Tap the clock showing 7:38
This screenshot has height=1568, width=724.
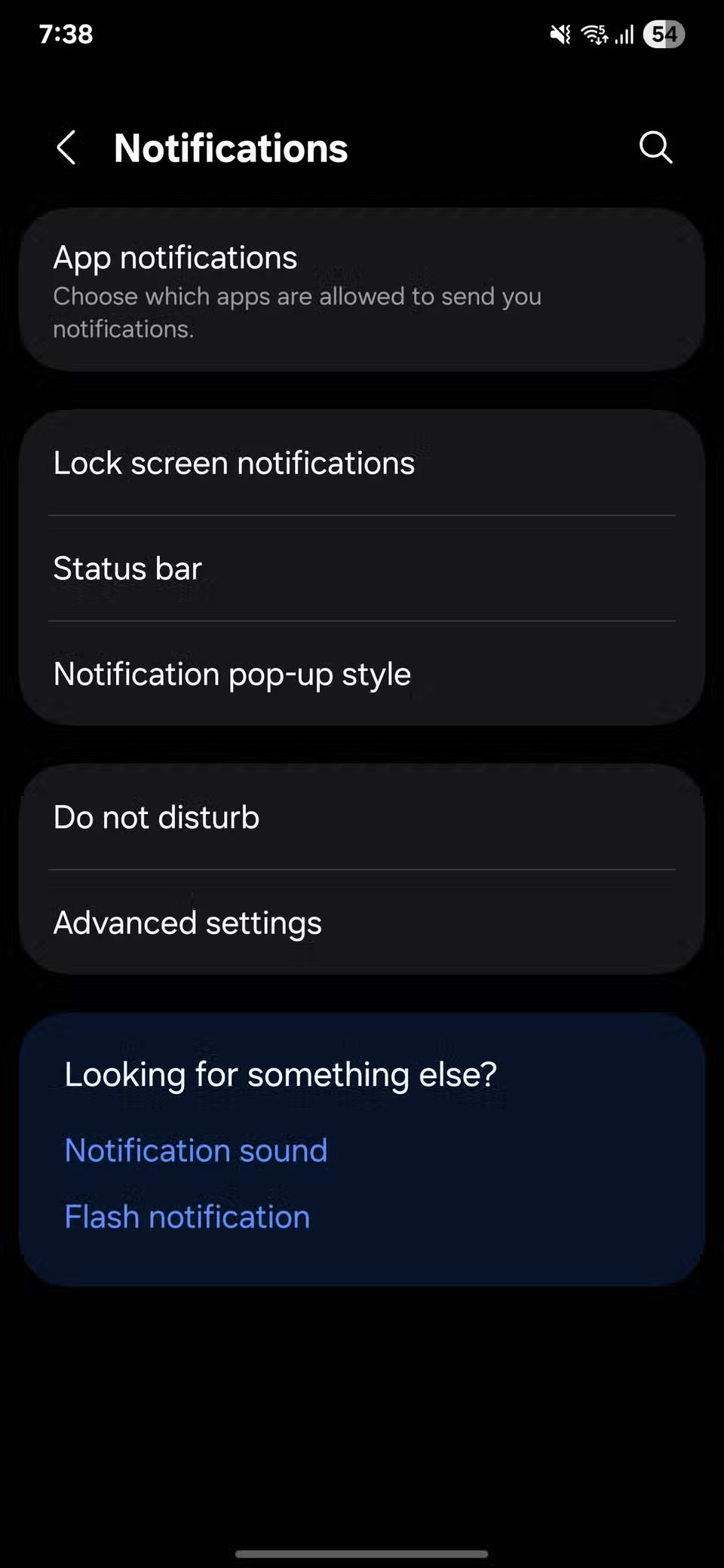click(x=66, y=34)
